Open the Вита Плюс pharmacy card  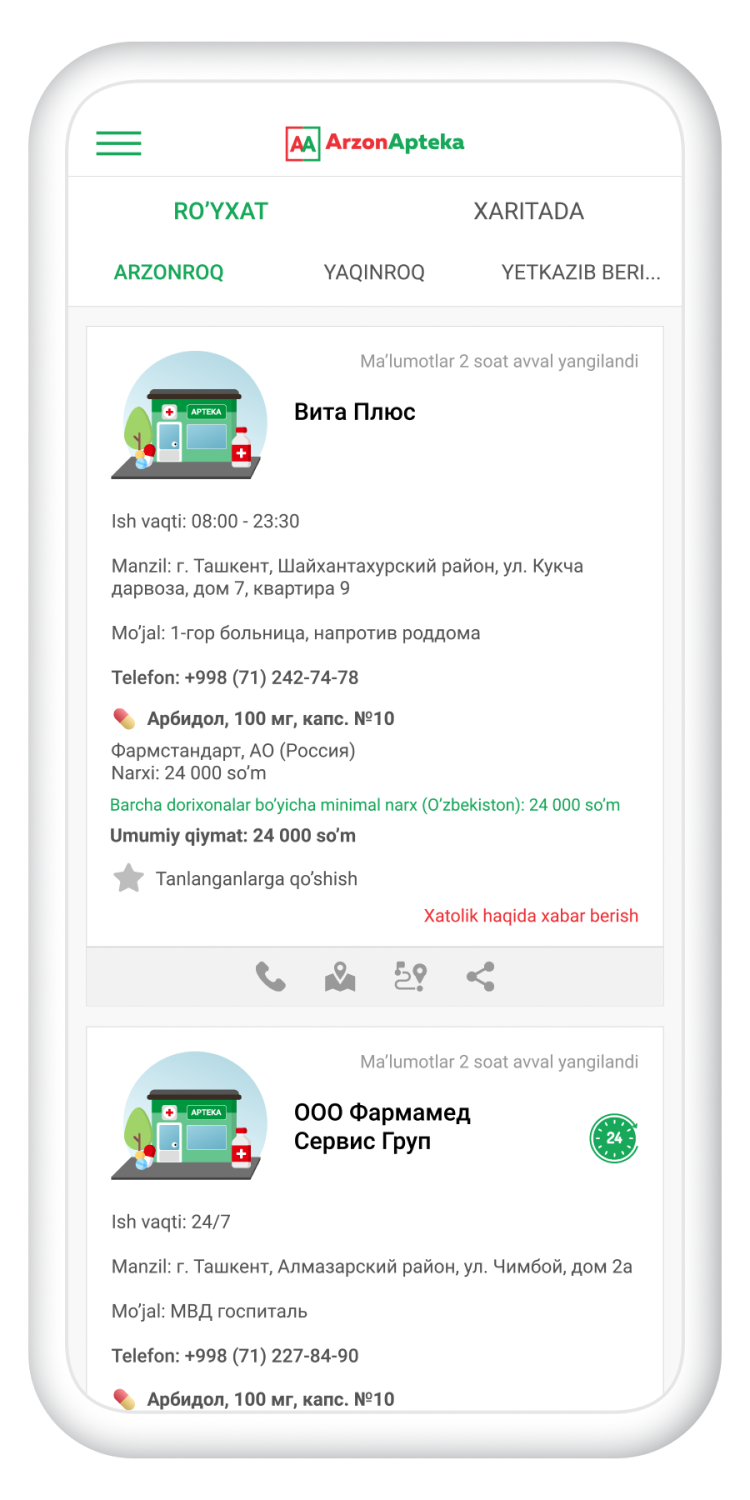[x=355, y=412]
